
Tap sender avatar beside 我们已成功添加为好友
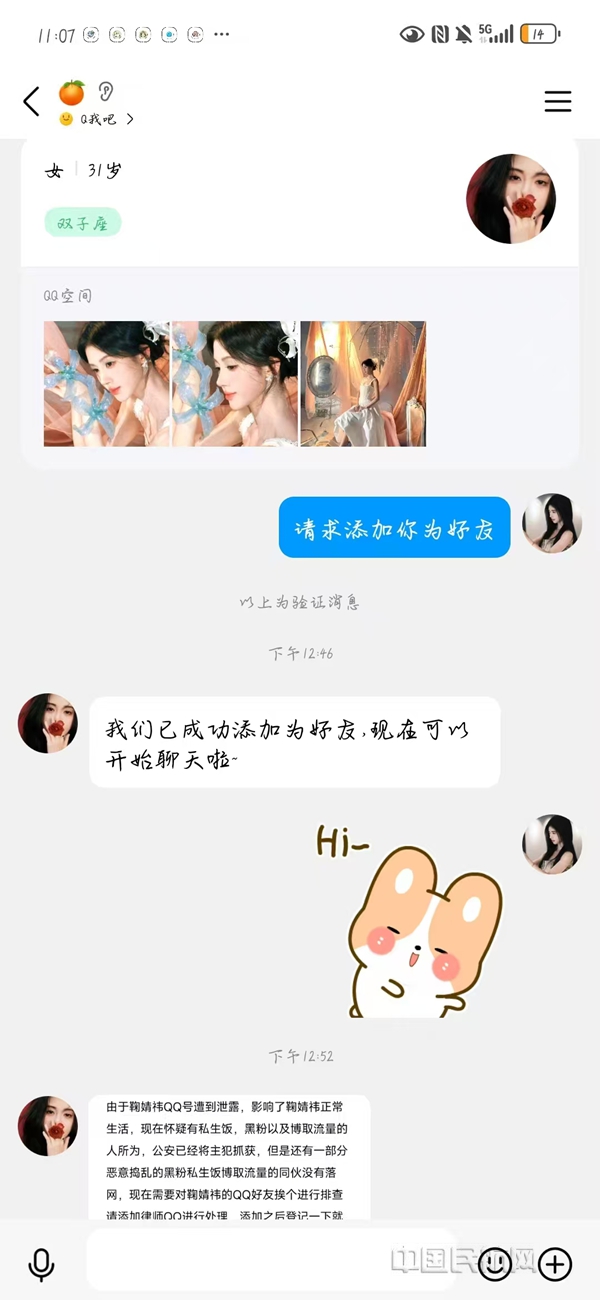coord(48,723)
